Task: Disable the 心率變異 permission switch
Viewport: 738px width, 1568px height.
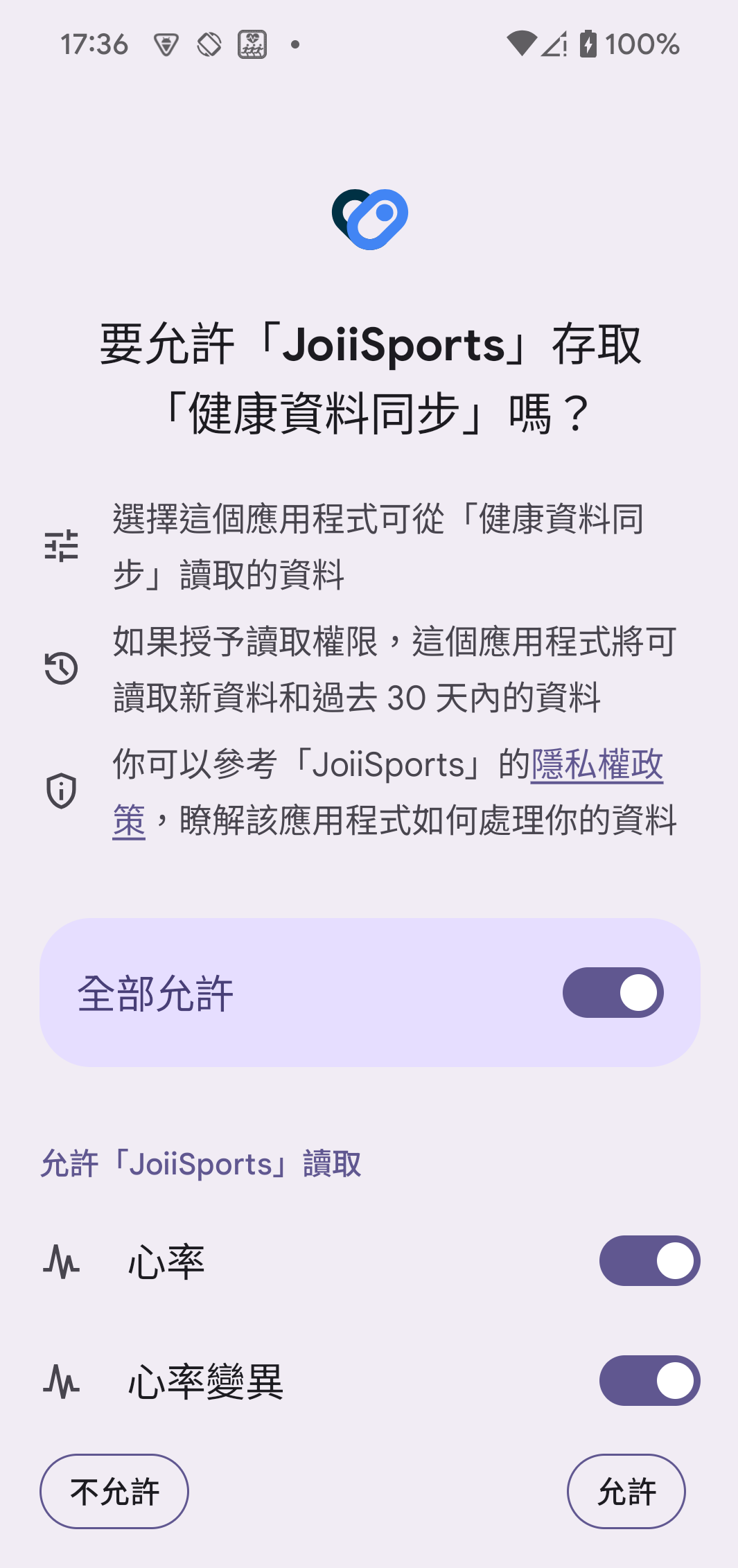Action: pos(649,1380)
